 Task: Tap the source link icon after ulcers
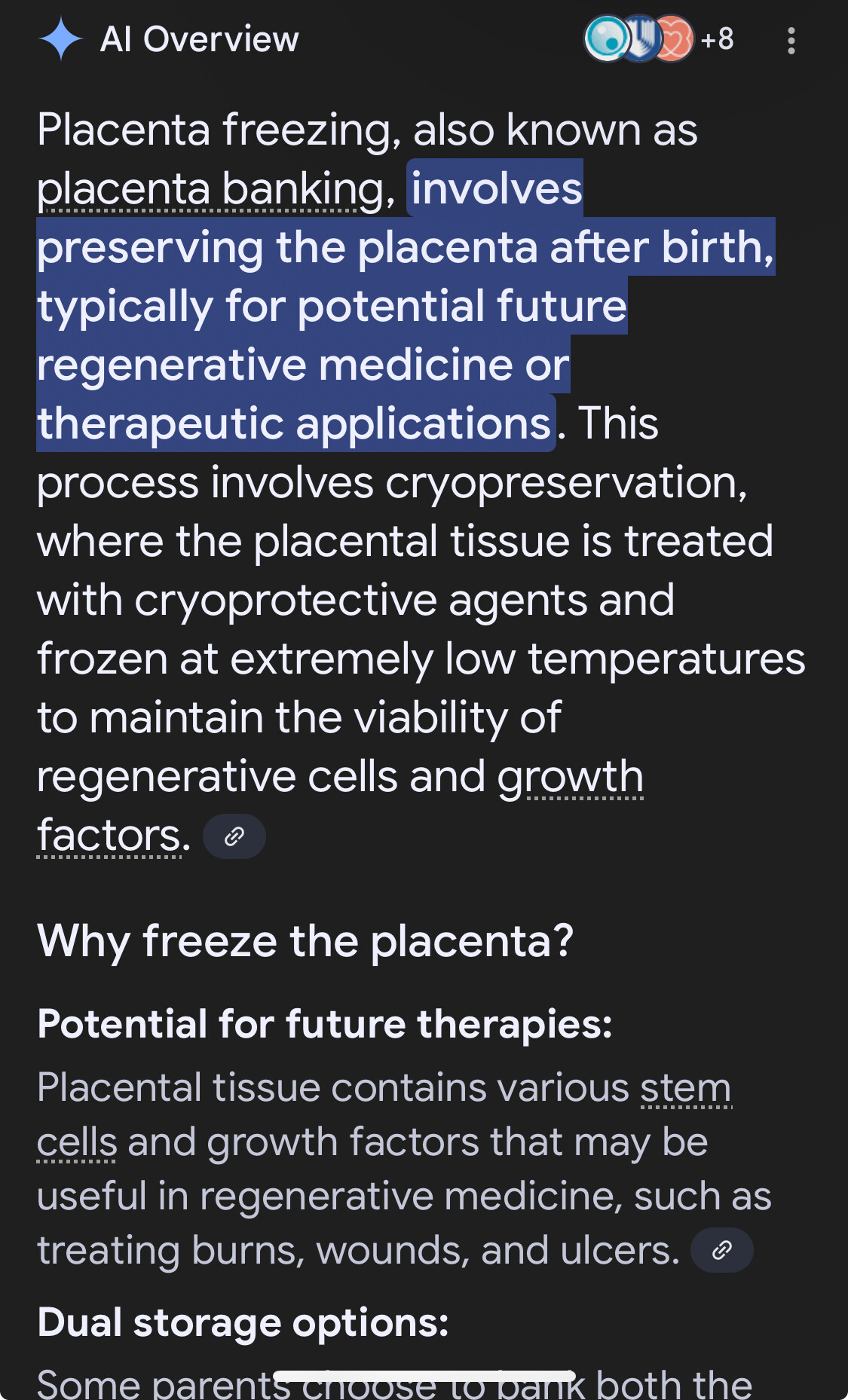(x=722, y=1250)
